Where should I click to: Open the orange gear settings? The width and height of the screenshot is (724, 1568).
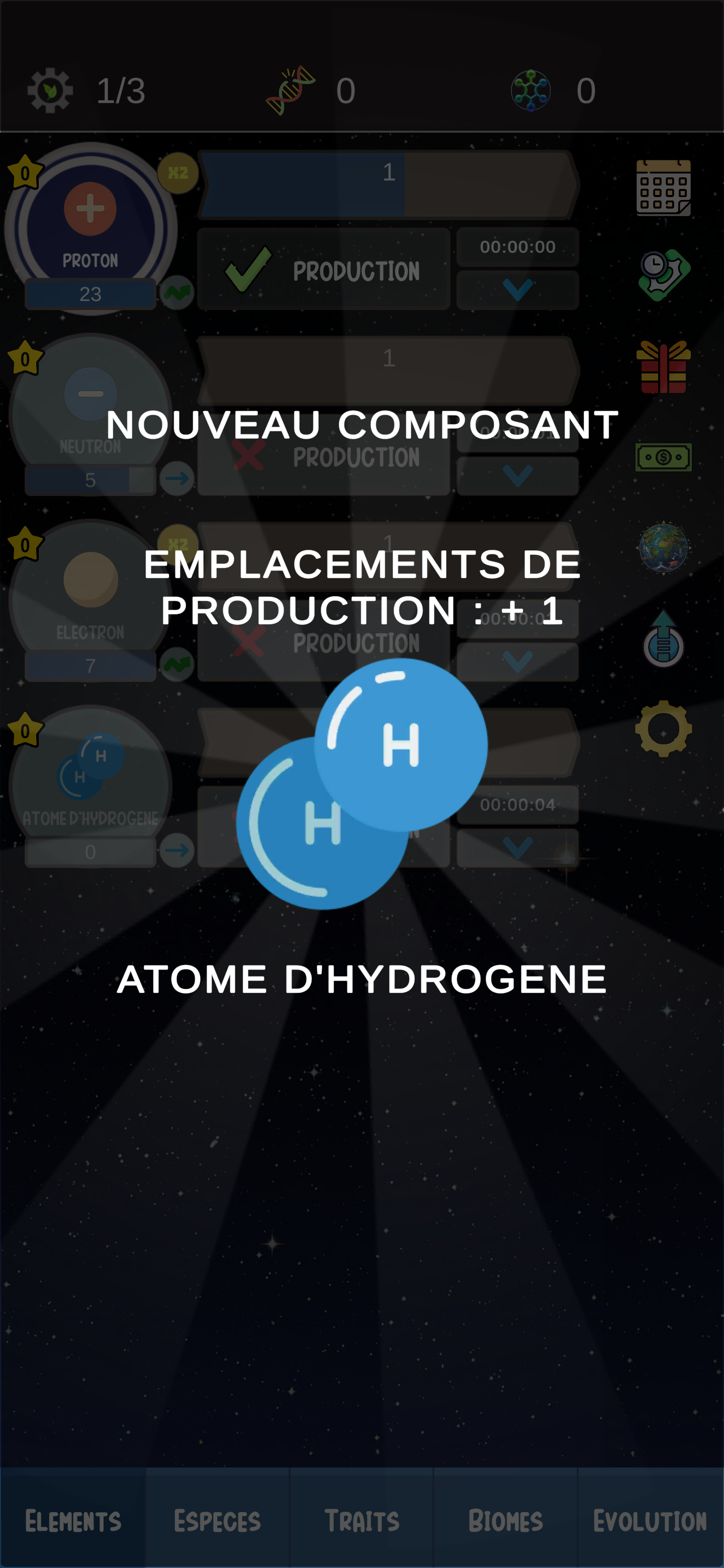[663, 728]
